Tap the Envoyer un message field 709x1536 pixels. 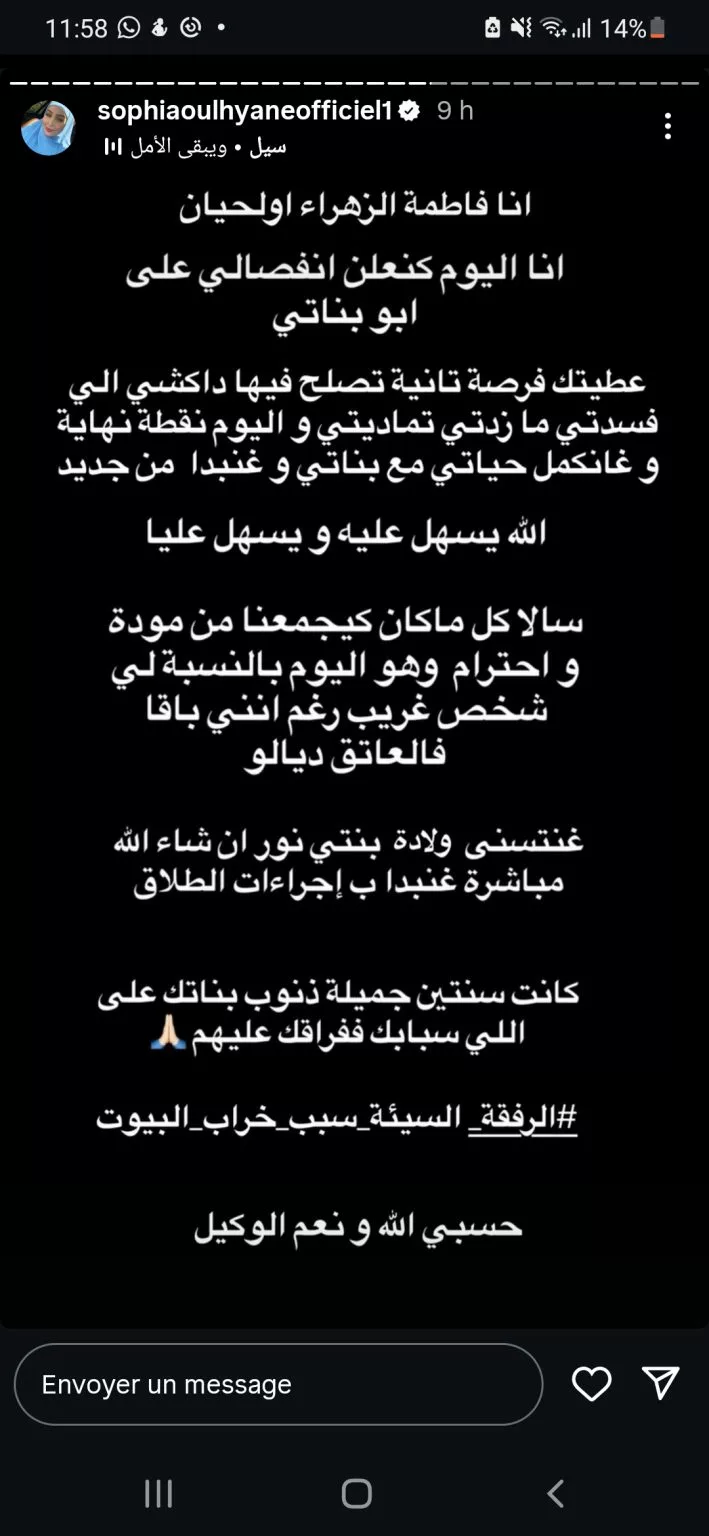[278, 1384]
